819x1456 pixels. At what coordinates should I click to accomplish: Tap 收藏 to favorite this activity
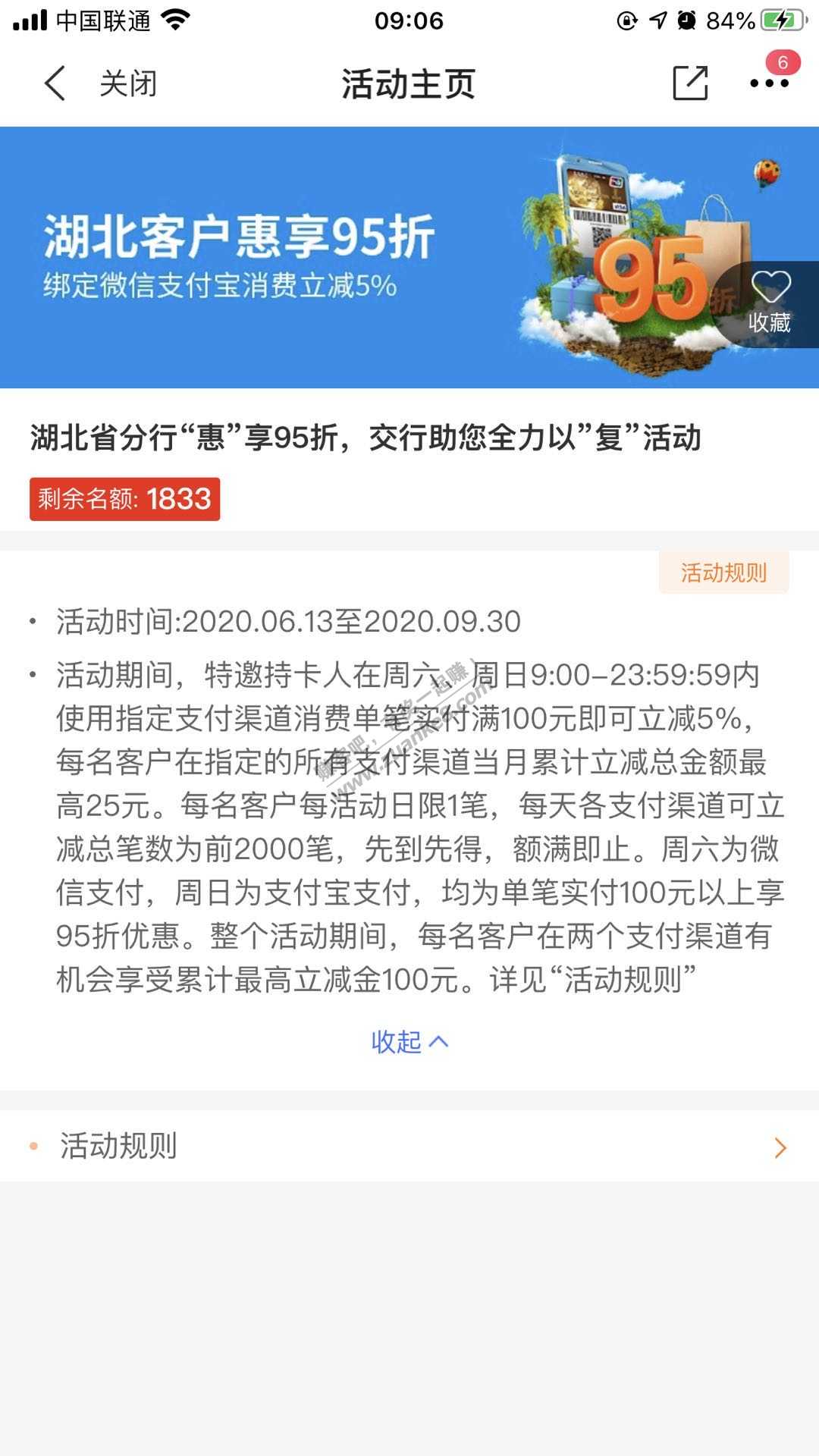(x=769, y=303)
